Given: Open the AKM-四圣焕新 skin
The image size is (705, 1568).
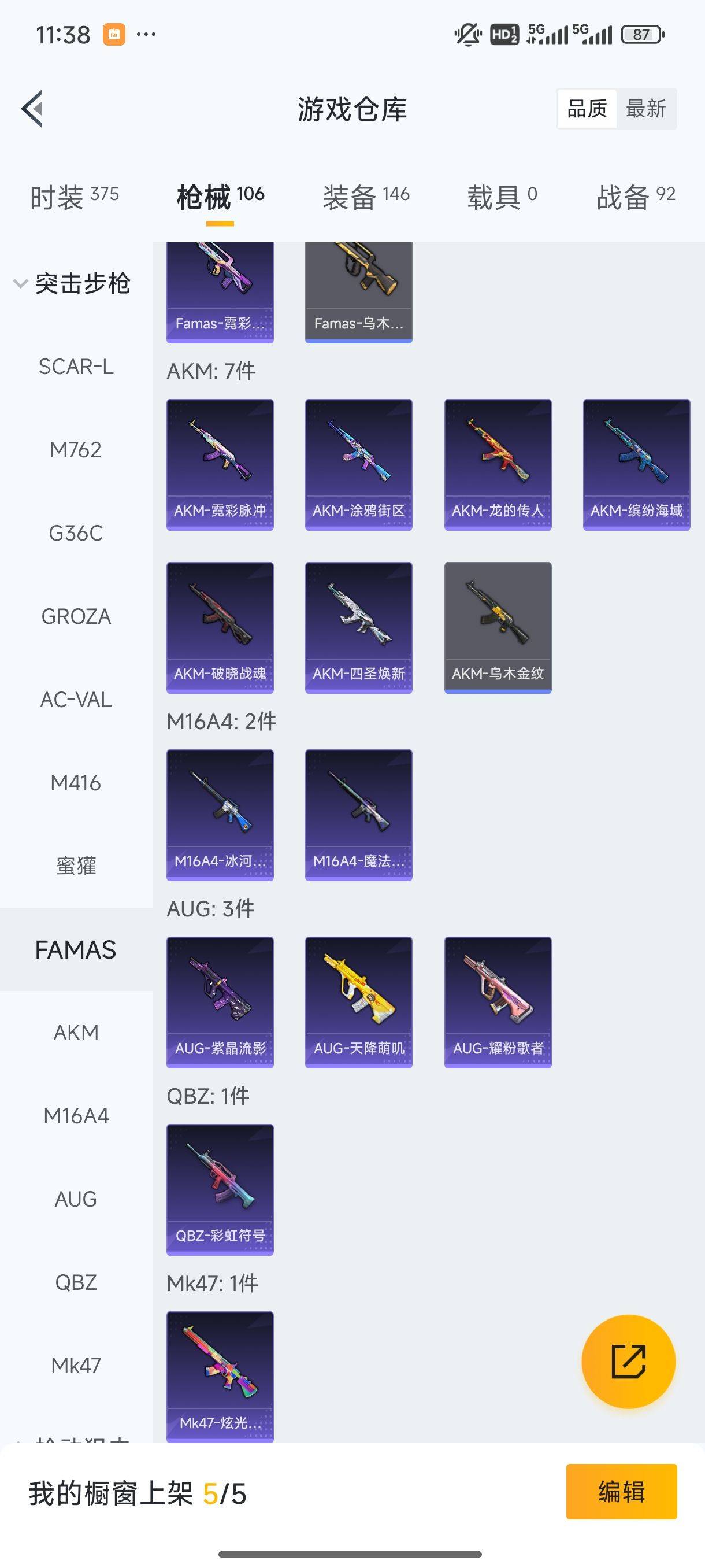Looking at the screenshot, I should point(358,627).
